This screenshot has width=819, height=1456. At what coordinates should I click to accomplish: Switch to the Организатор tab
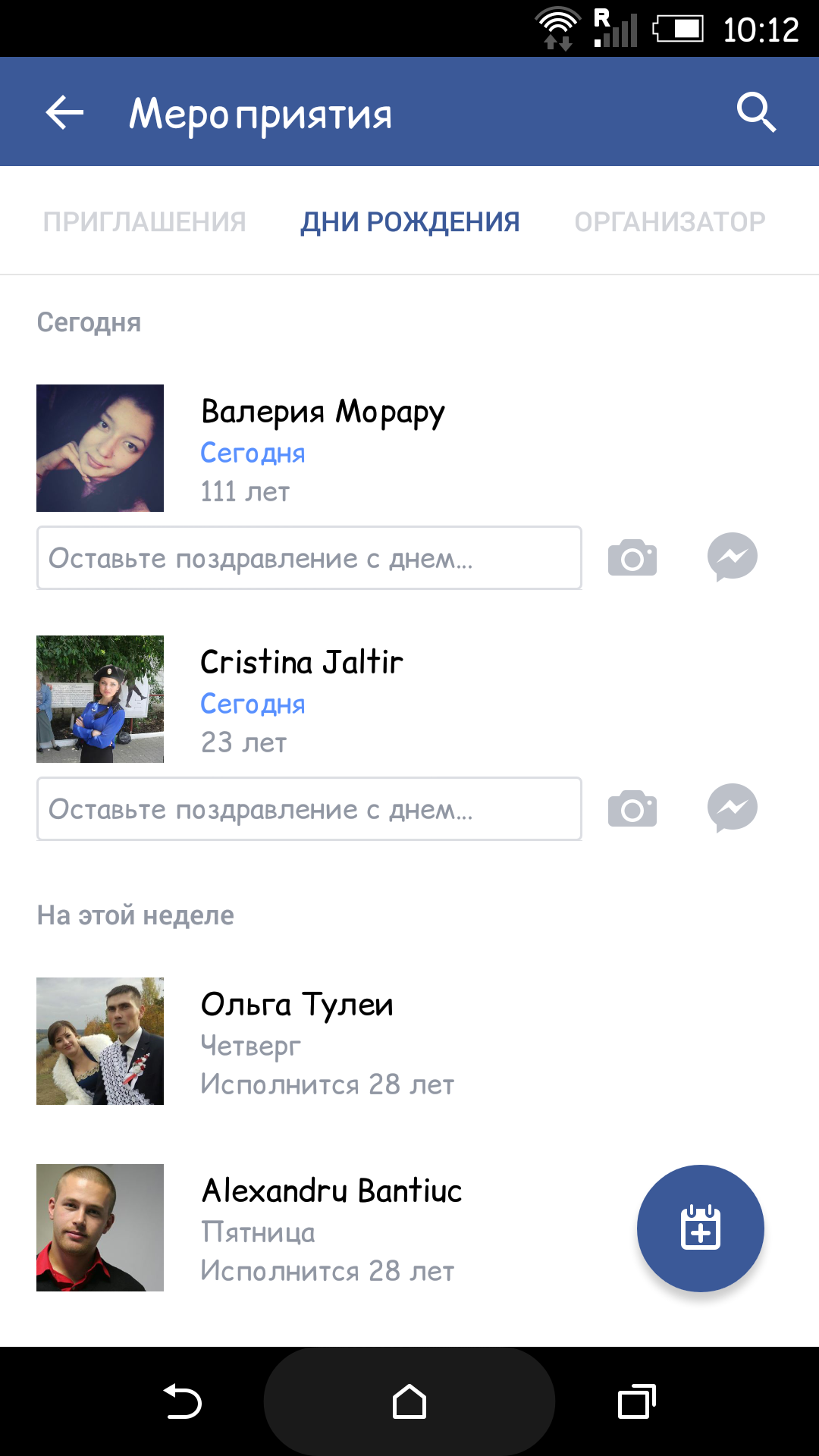670,221
